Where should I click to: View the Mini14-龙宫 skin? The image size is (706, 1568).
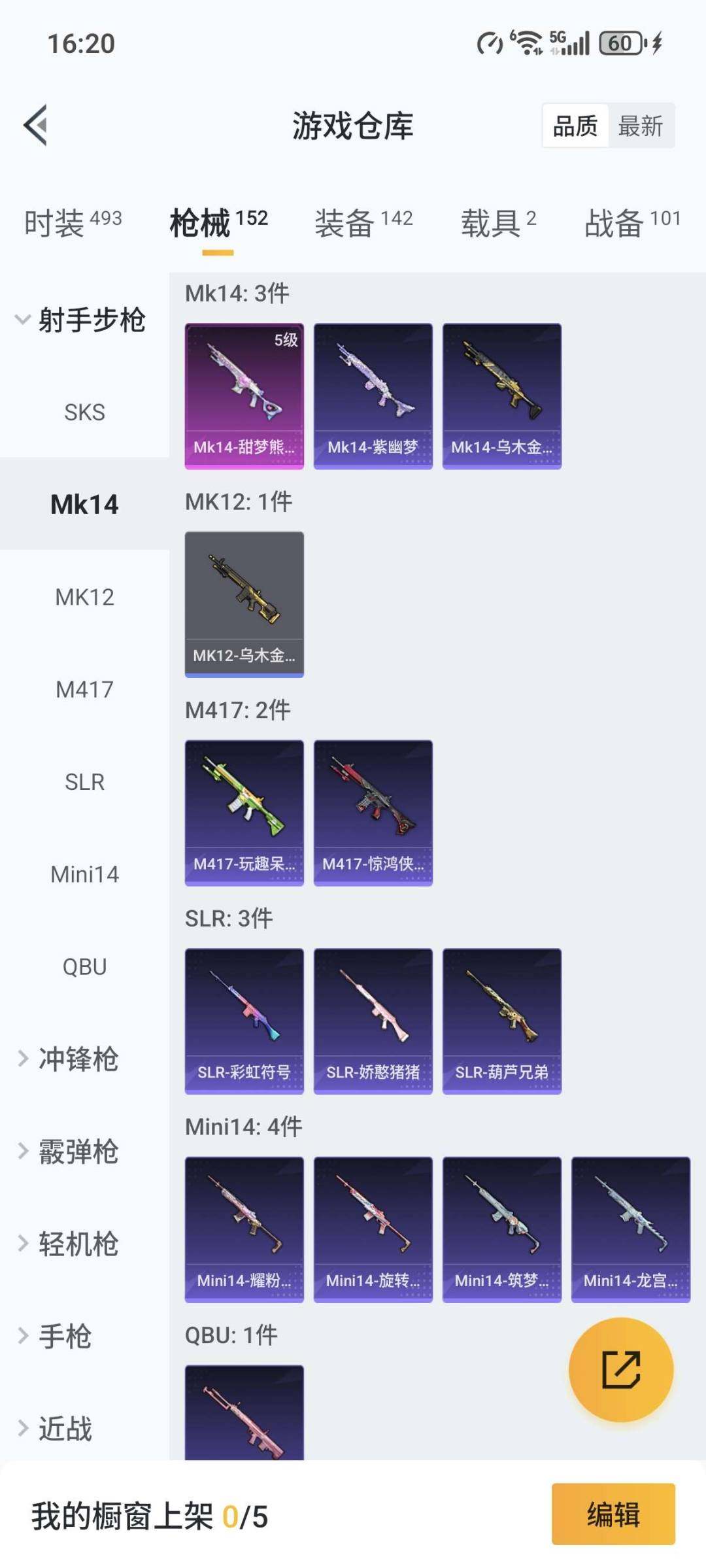pyautogui.click(x=630, y=1229)
